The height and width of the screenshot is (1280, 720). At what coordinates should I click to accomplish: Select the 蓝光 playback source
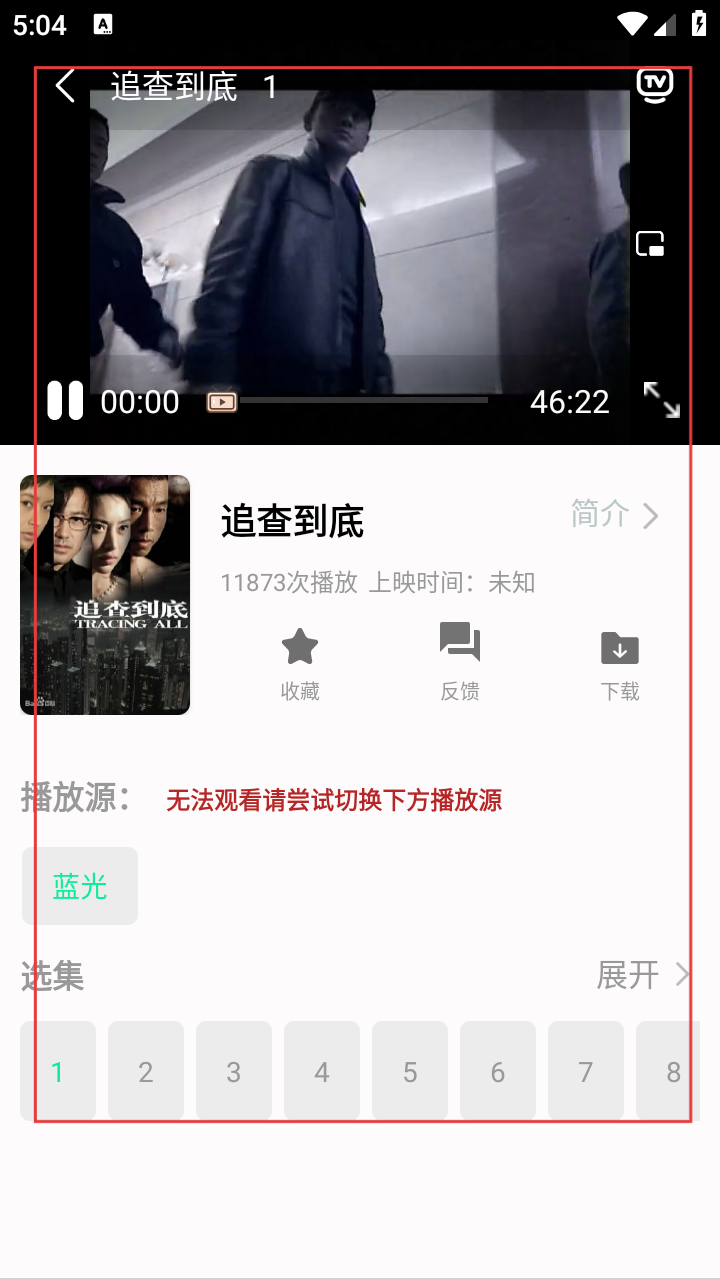[80, 886]
